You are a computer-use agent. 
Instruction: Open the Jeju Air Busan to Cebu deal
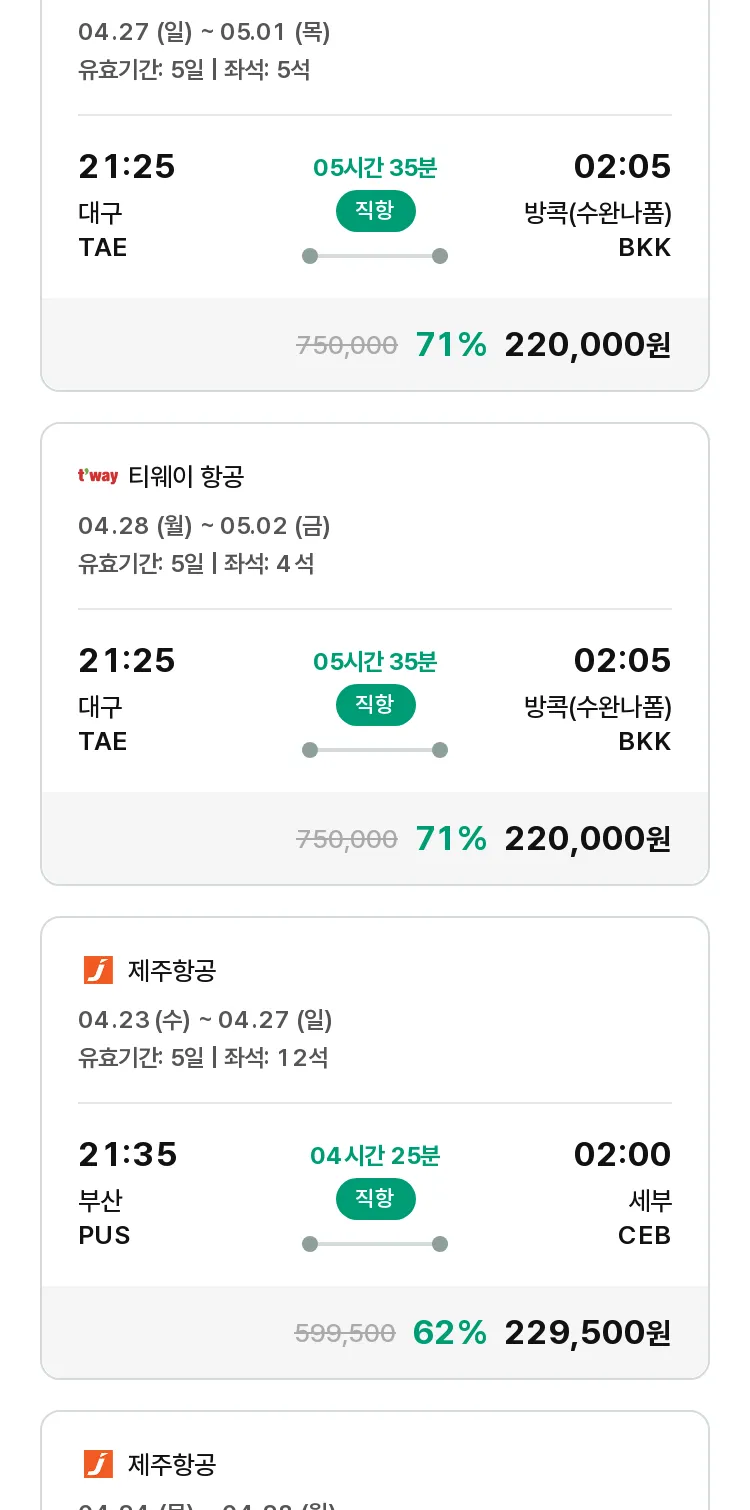click(375, 1148)
